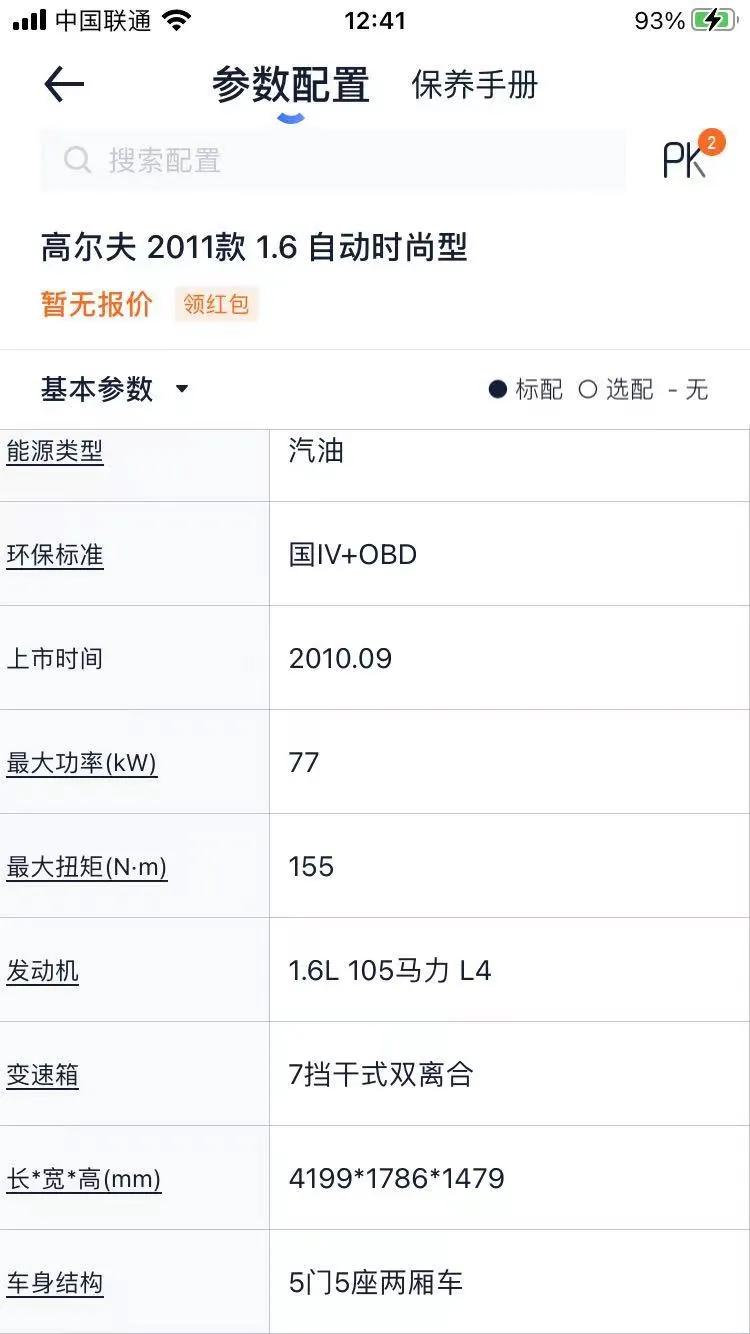The height and width of the screenshot is (1334, 750).
Task: Open the 环保标准 parameter explanation
Action: [x=55, y=555]
